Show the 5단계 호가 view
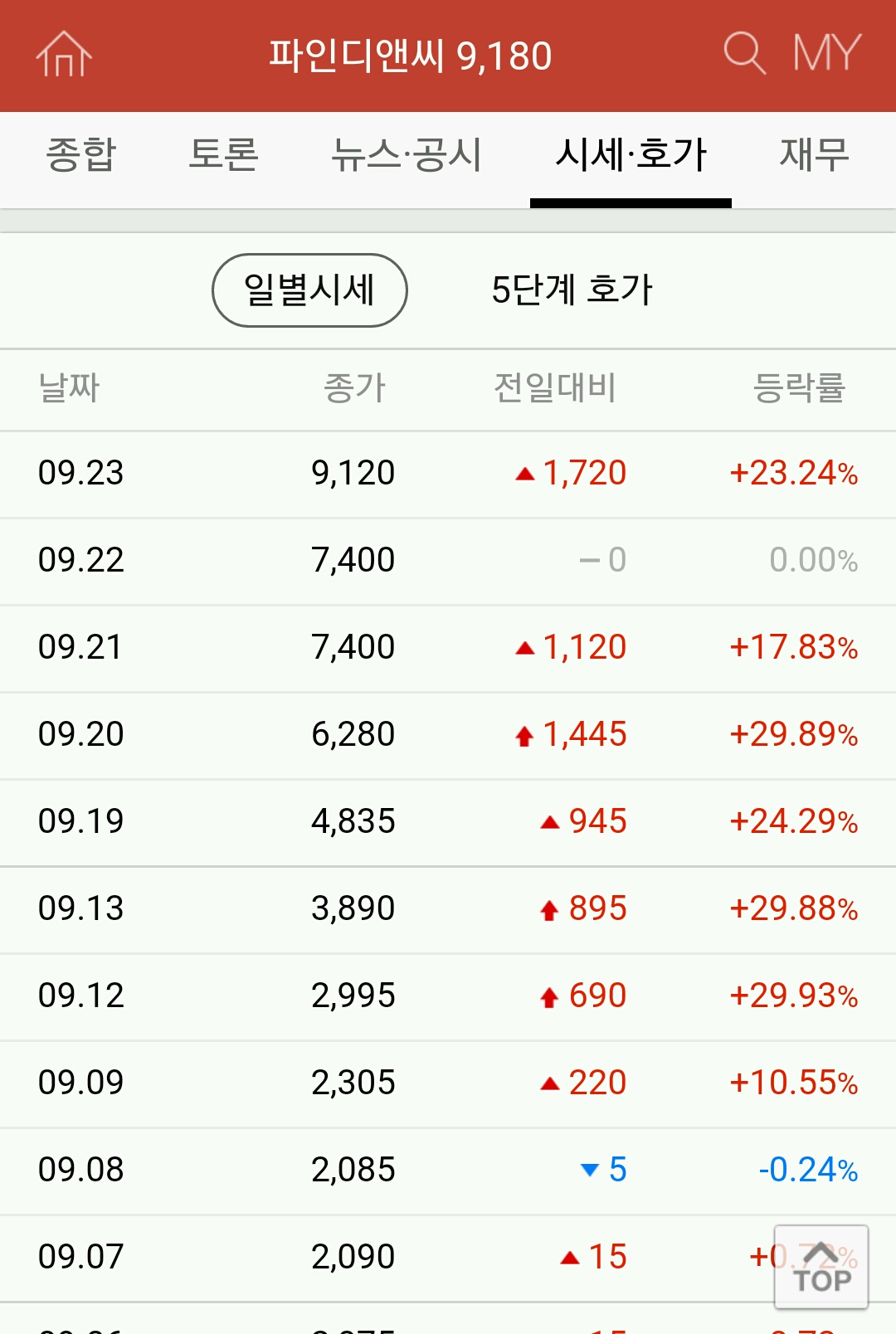The width and height of the screenshot is (896, 1334). [x=572, y=290]
